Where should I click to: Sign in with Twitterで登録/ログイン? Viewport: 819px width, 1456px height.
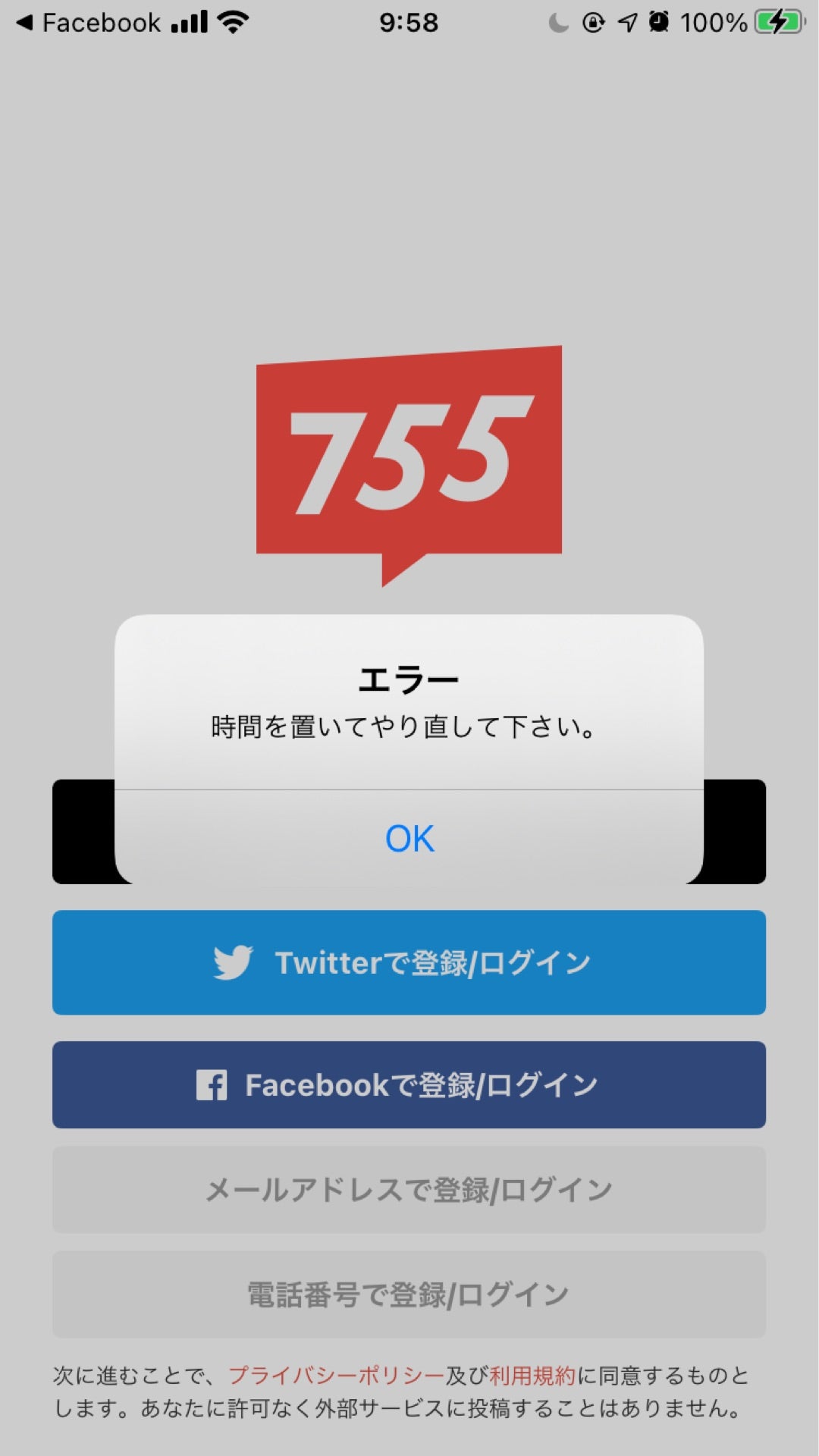click(x=409, y=962)
